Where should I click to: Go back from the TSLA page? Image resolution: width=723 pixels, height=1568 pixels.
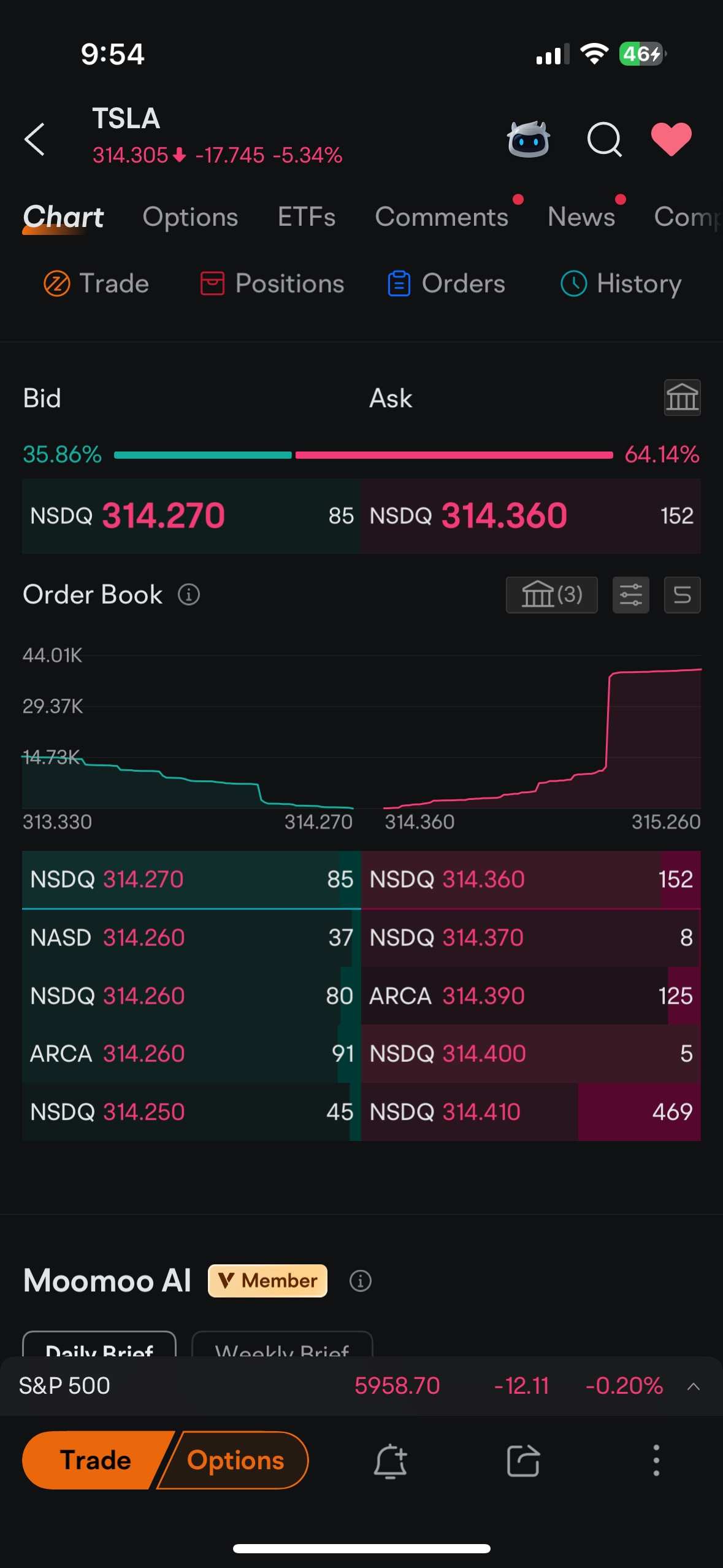coord(35,139)
